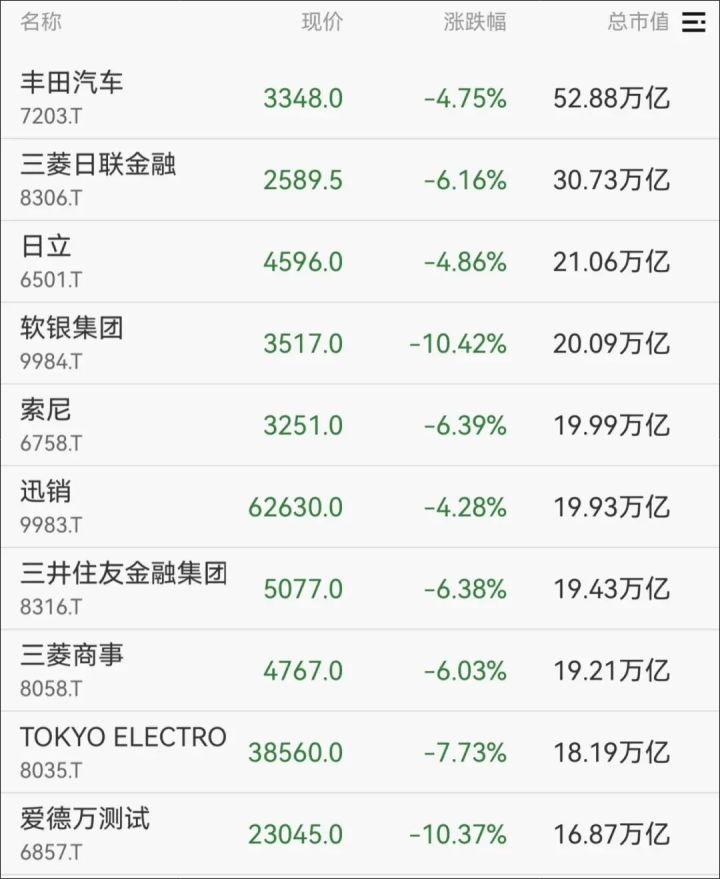
Task: Sort stocks by 总市值
Action: [x=638, y=22]
